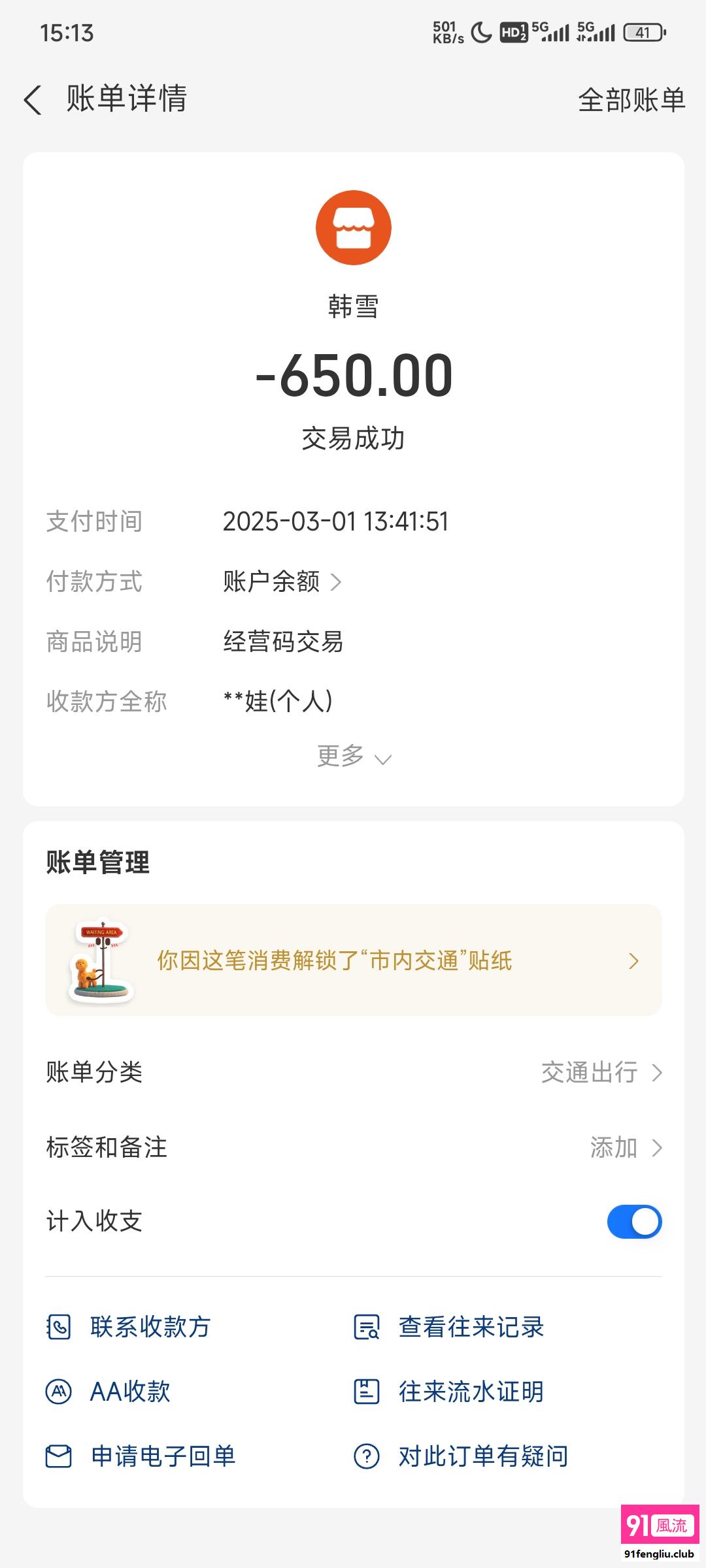706x1568 pixels.
Task: Change 账单分类 category 交通出行
Action: point(601,1072)
